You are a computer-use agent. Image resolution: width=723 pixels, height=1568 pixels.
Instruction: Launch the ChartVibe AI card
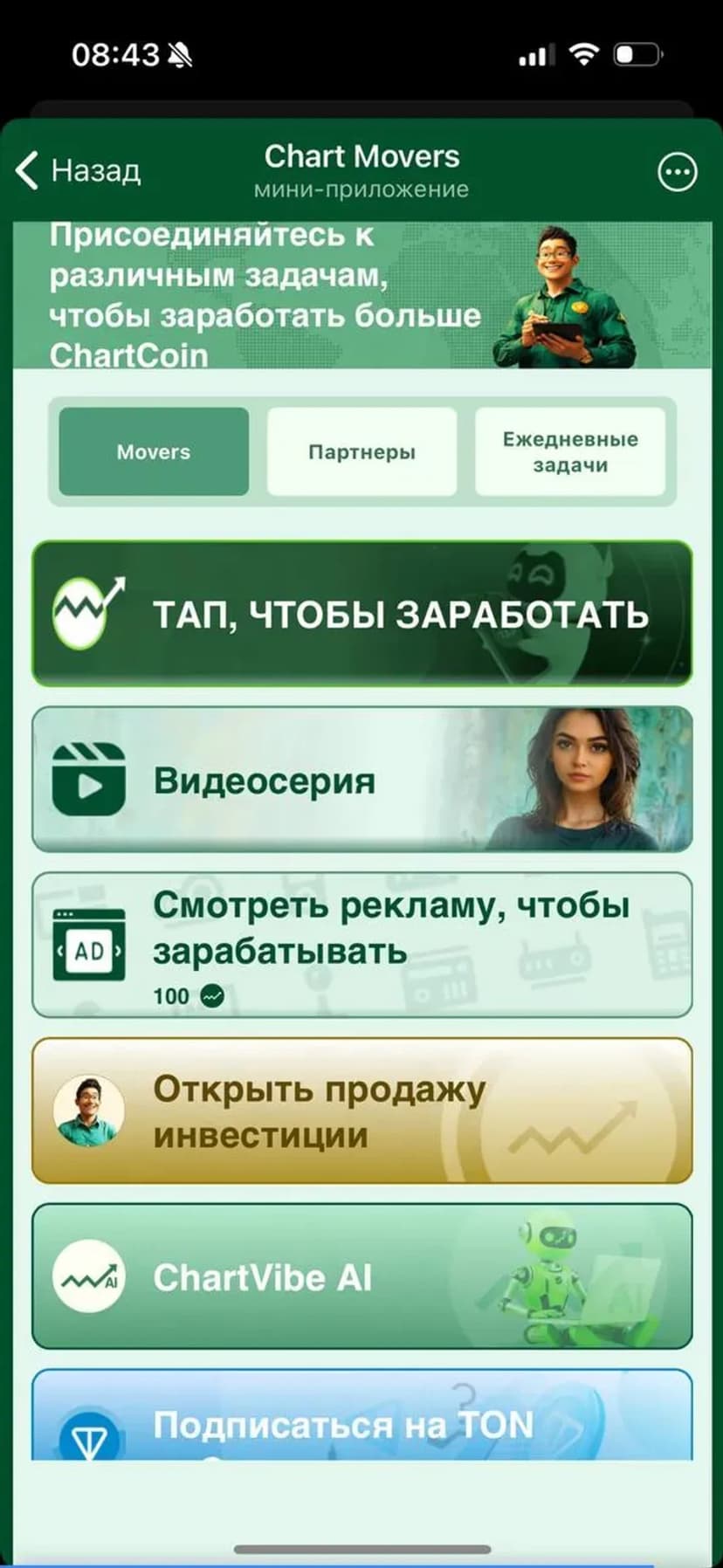tap(361, 1276)
